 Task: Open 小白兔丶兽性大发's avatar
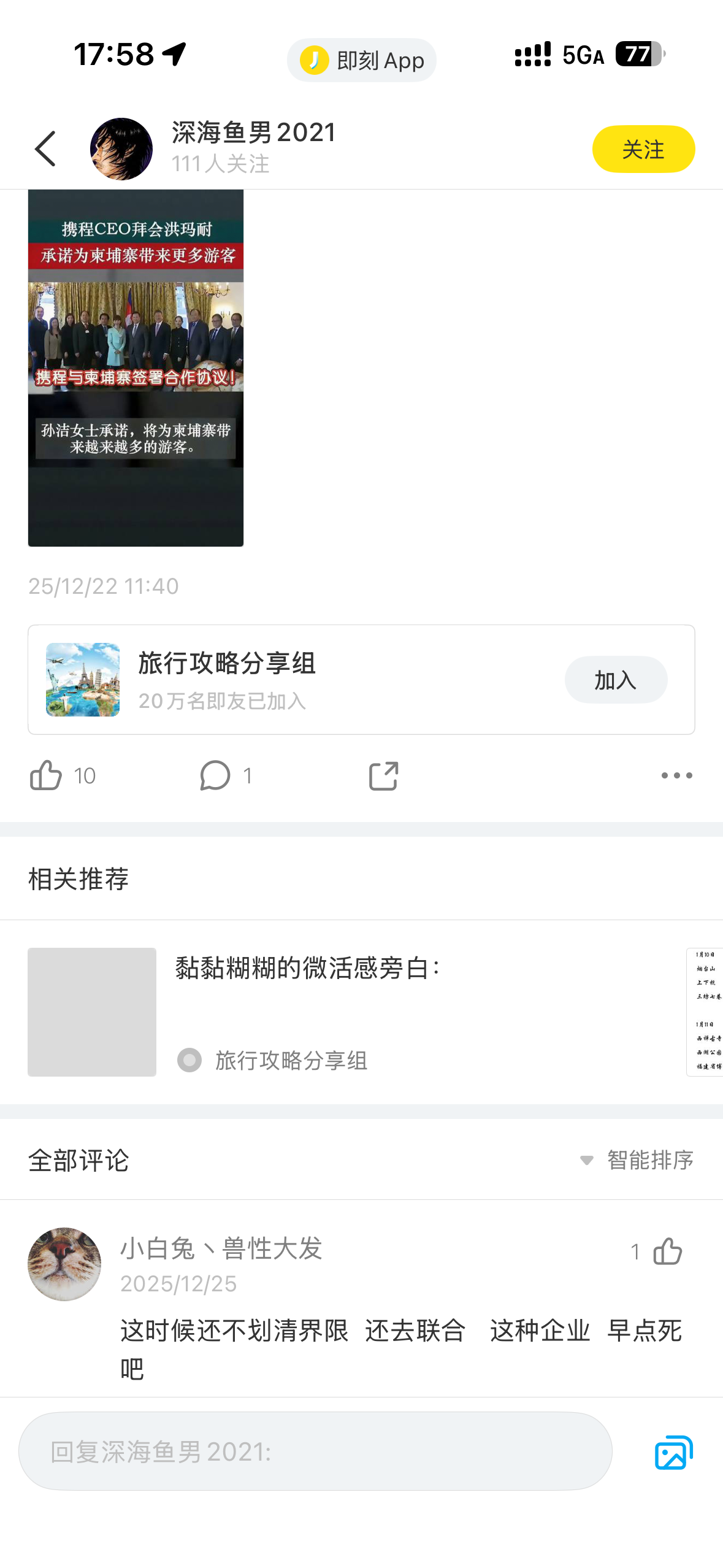[x=64, y=1264]
